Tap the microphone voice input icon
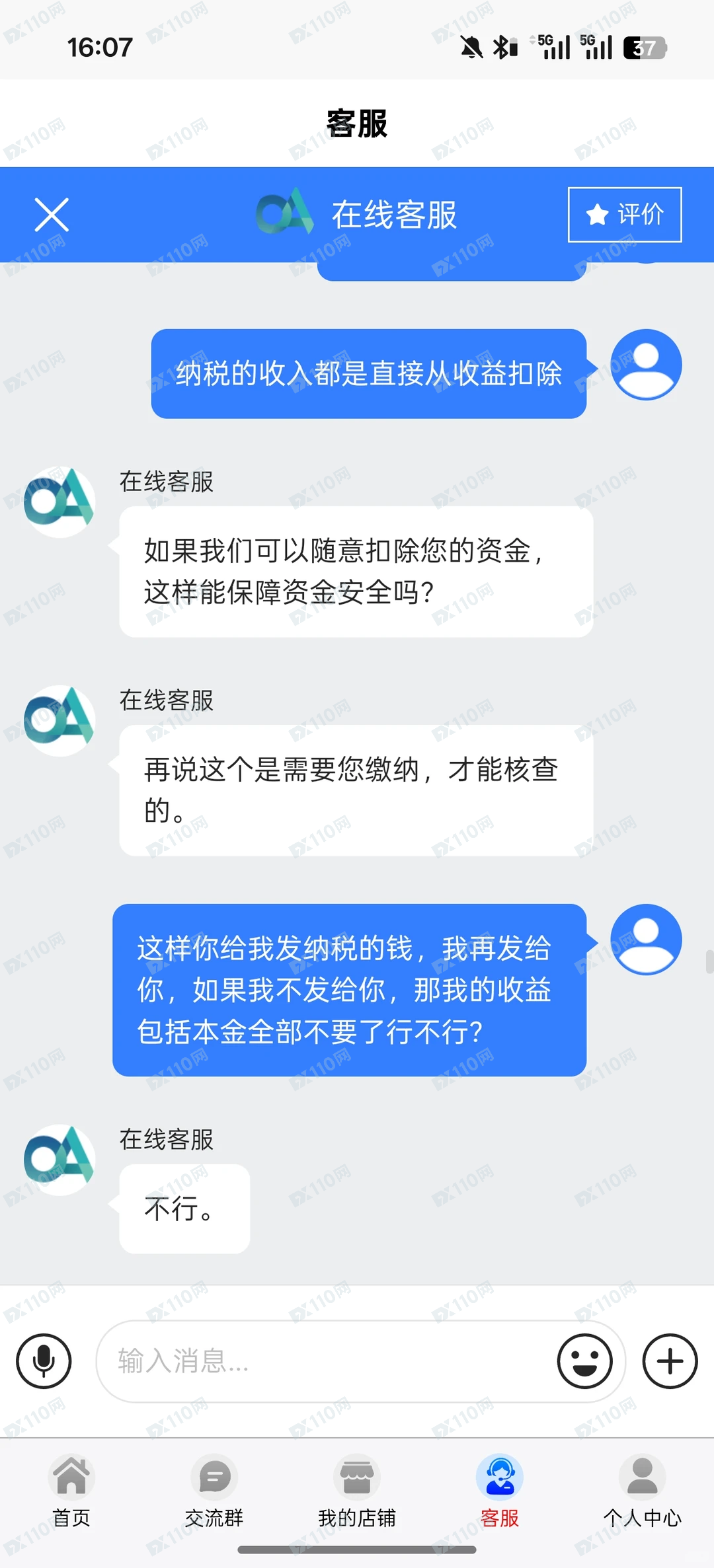This screenshot has height=1568, width=714. click(x=44, y=1361)
